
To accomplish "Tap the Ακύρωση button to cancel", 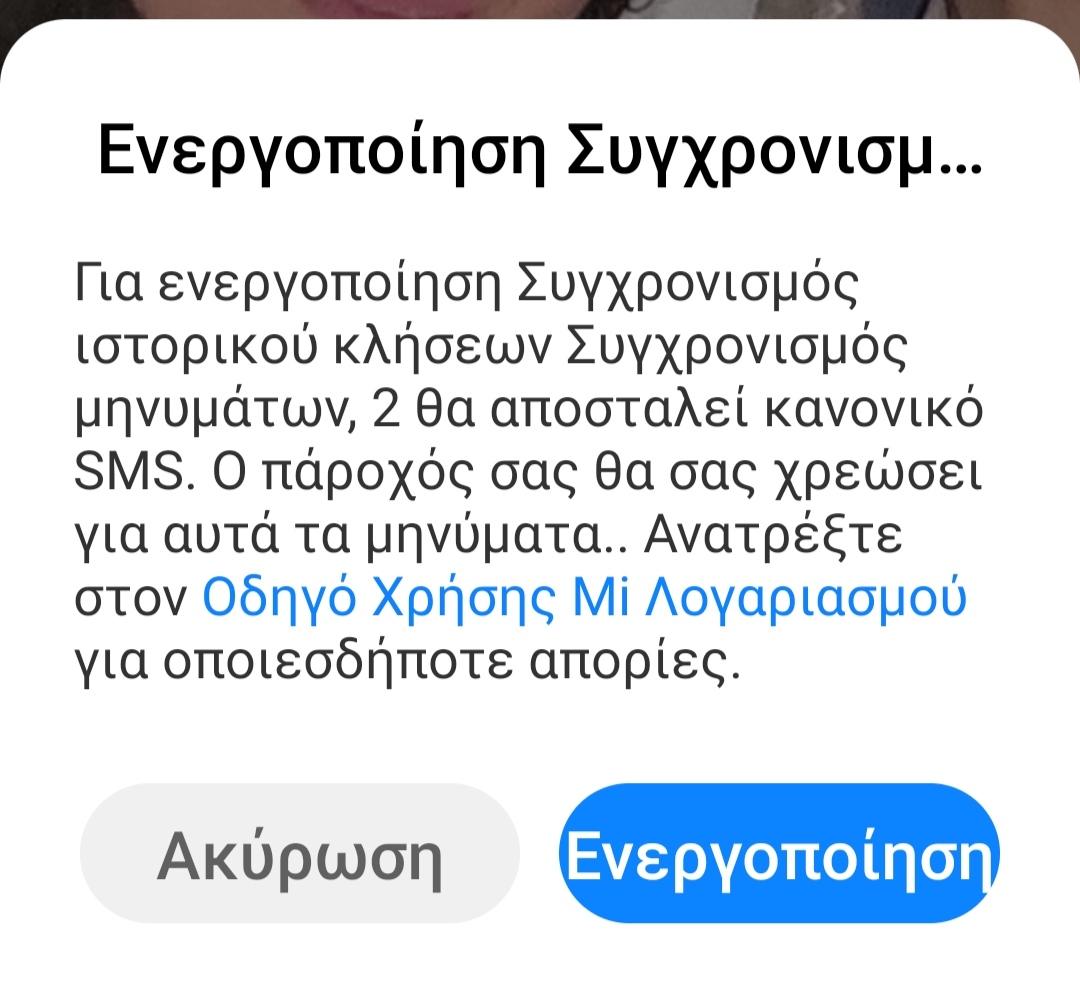I will pyautogui.click(x=300, y=854).
